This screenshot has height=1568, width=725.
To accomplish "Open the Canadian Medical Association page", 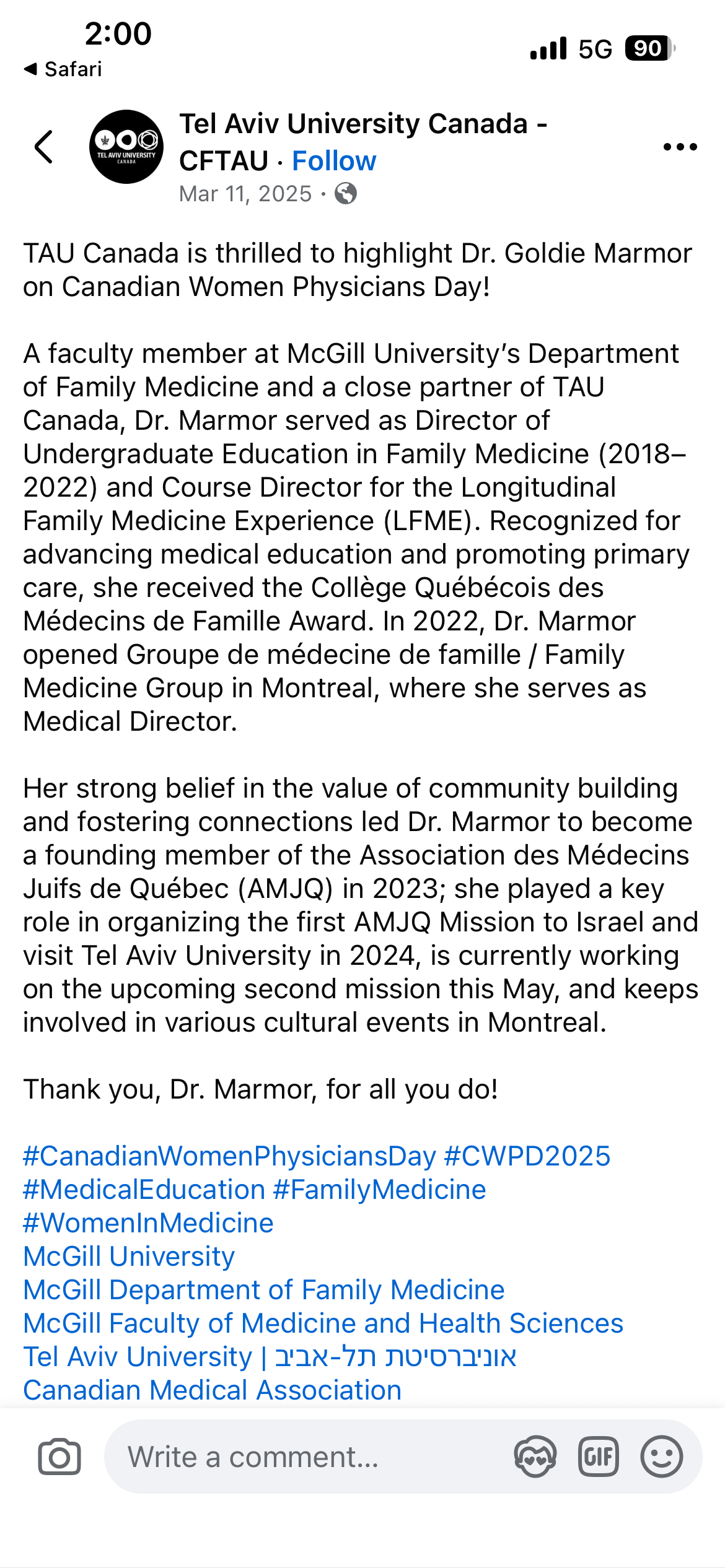I will click(213, 1390).
